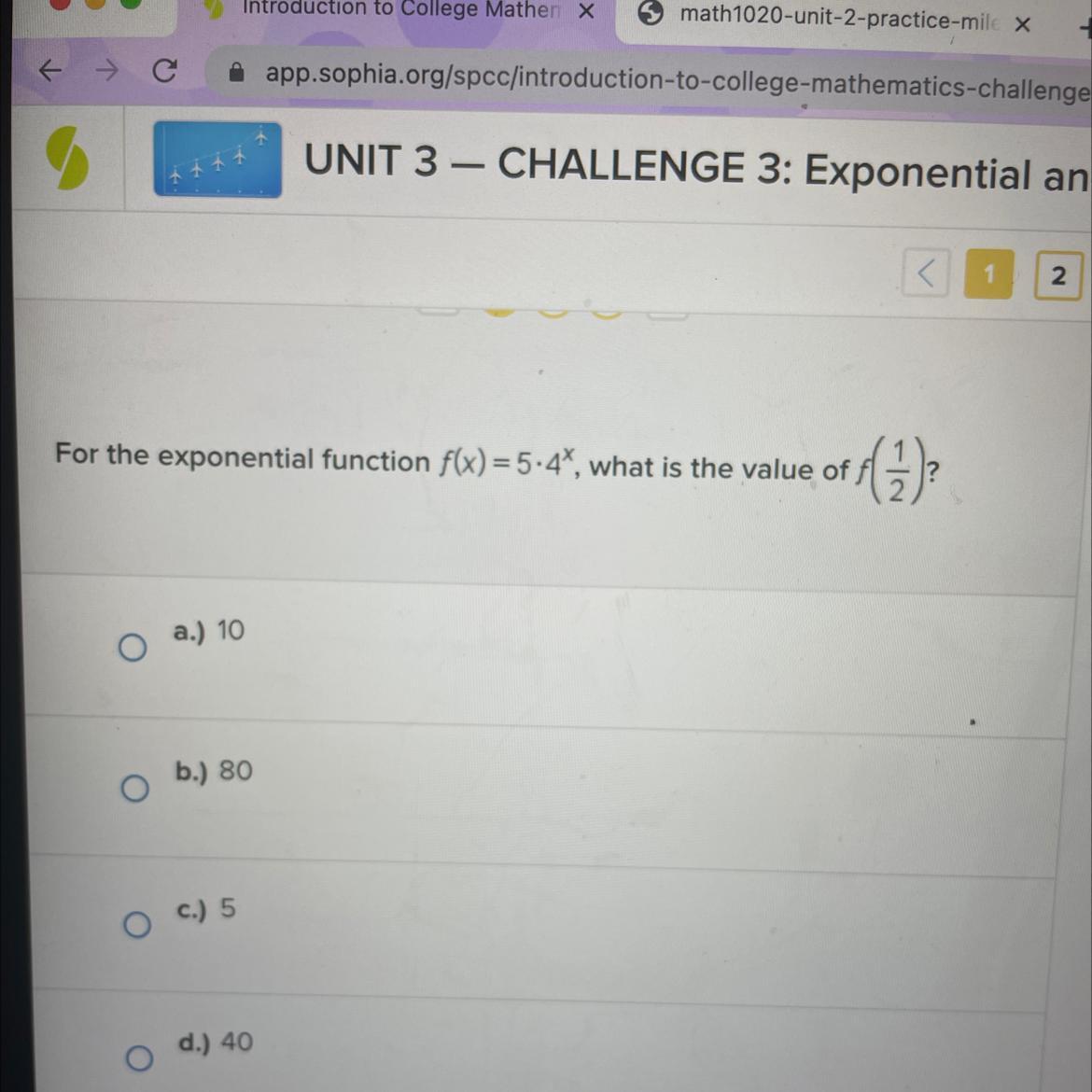This screenshot has width=1092, height=1092.
Task: Go back in browser history
Action: pos(50,68)
